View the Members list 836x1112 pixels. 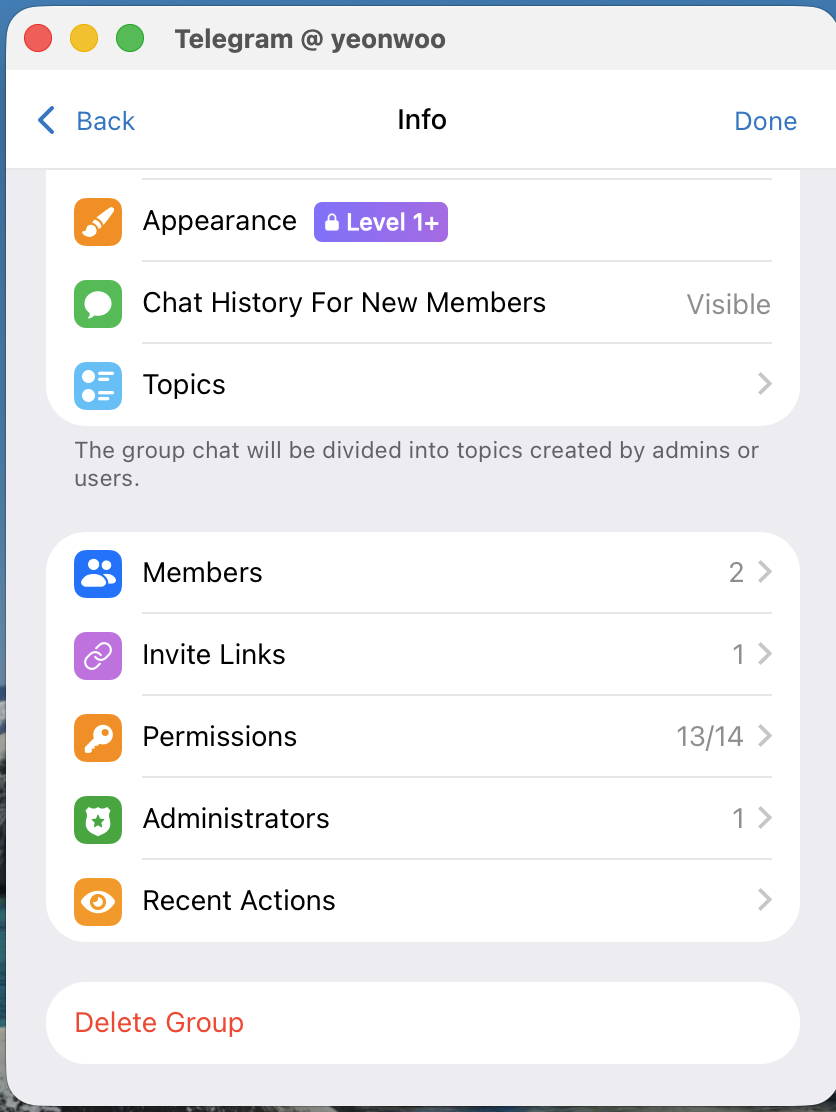pyautogui.click(x=422, y=573)
